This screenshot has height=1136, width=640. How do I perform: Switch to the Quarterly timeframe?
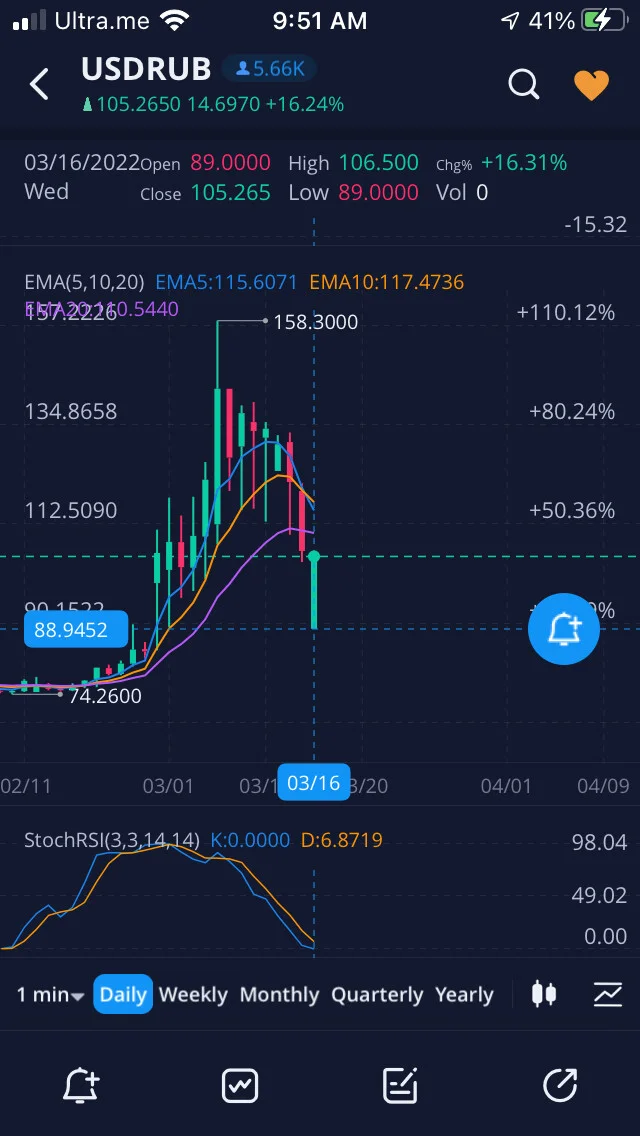(x=377, y=994)
